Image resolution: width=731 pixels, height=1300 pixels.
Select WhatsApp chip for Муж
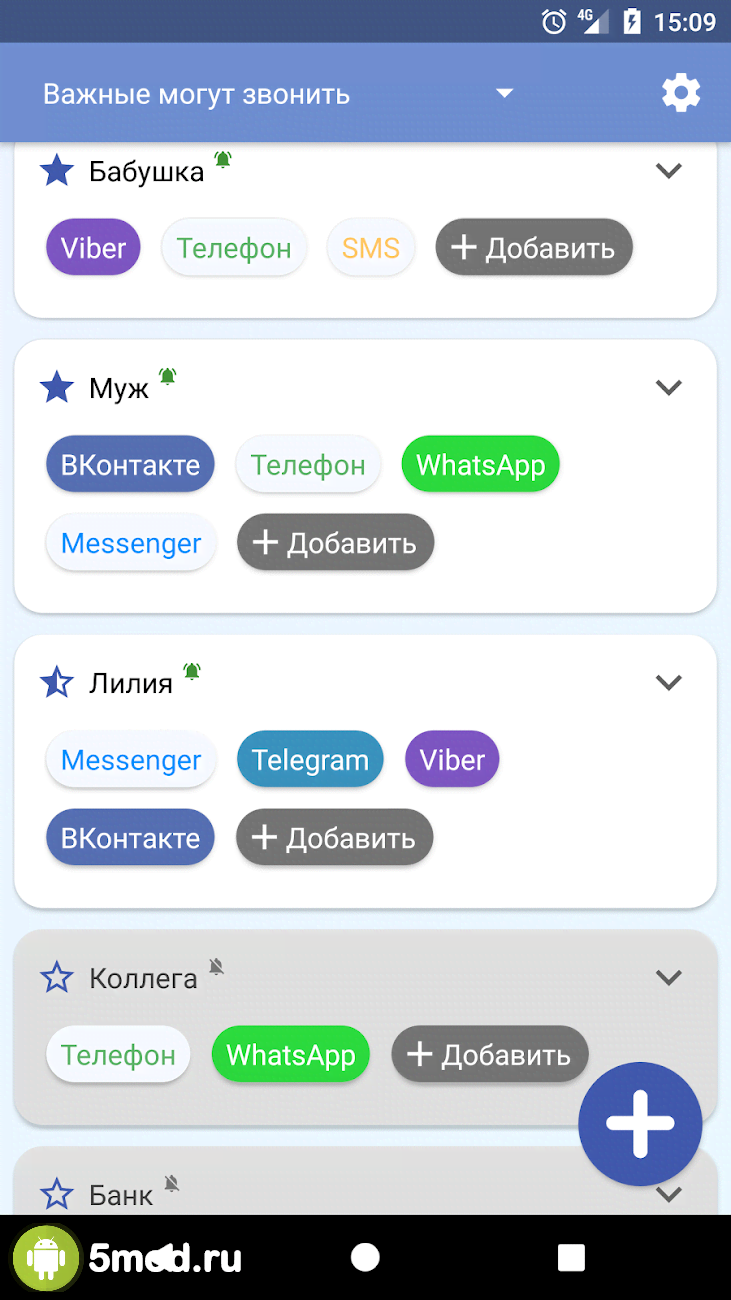pos(480,465)
